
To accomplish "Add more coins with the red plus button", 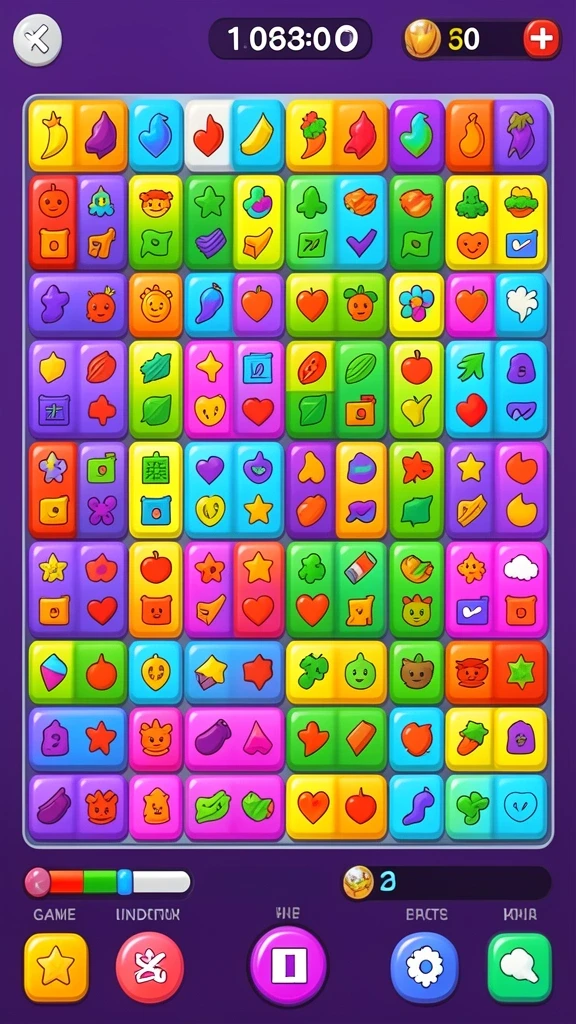I will point(541,40).
